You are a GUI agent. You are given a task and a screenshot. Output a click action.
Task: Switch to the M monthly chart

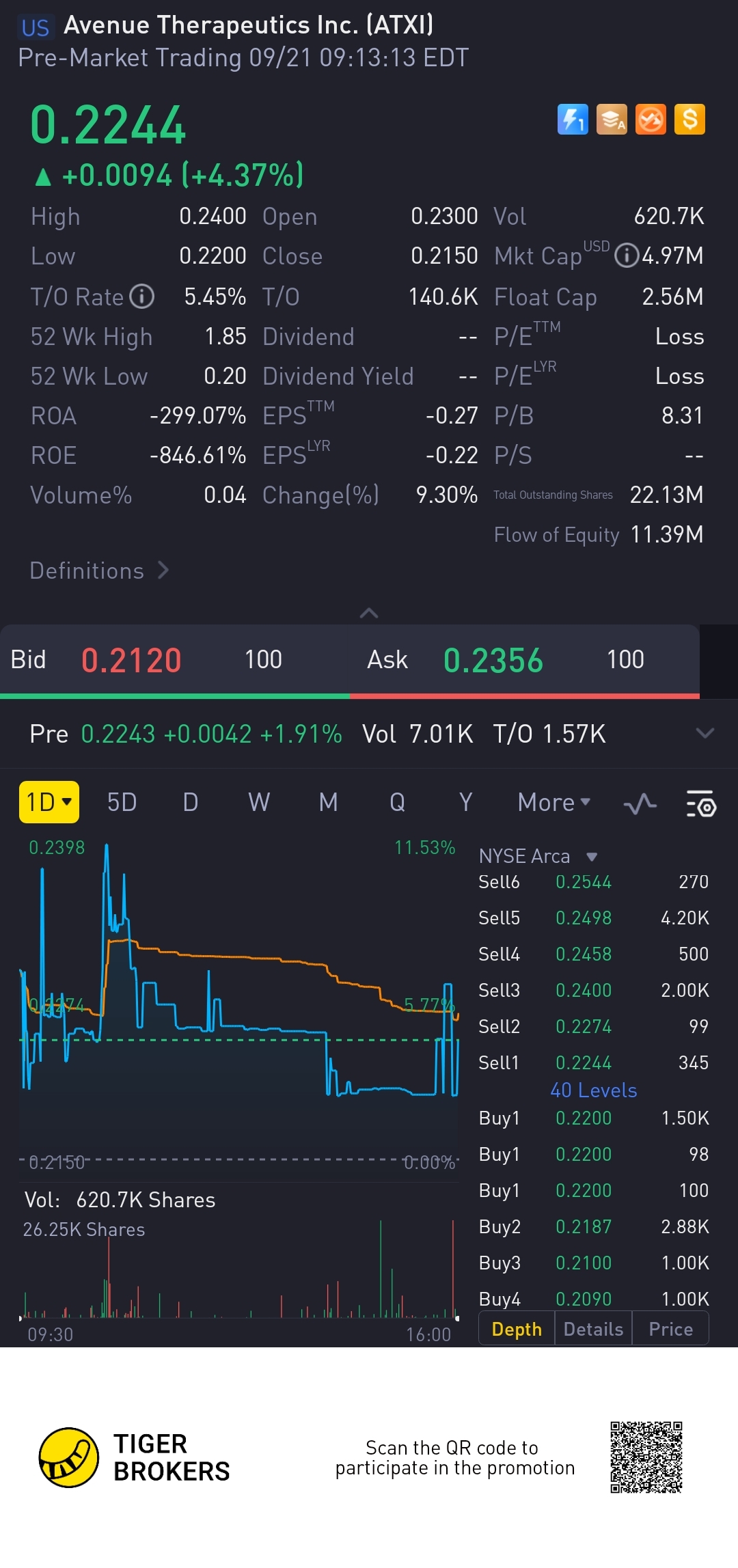(x=328, y=802)
